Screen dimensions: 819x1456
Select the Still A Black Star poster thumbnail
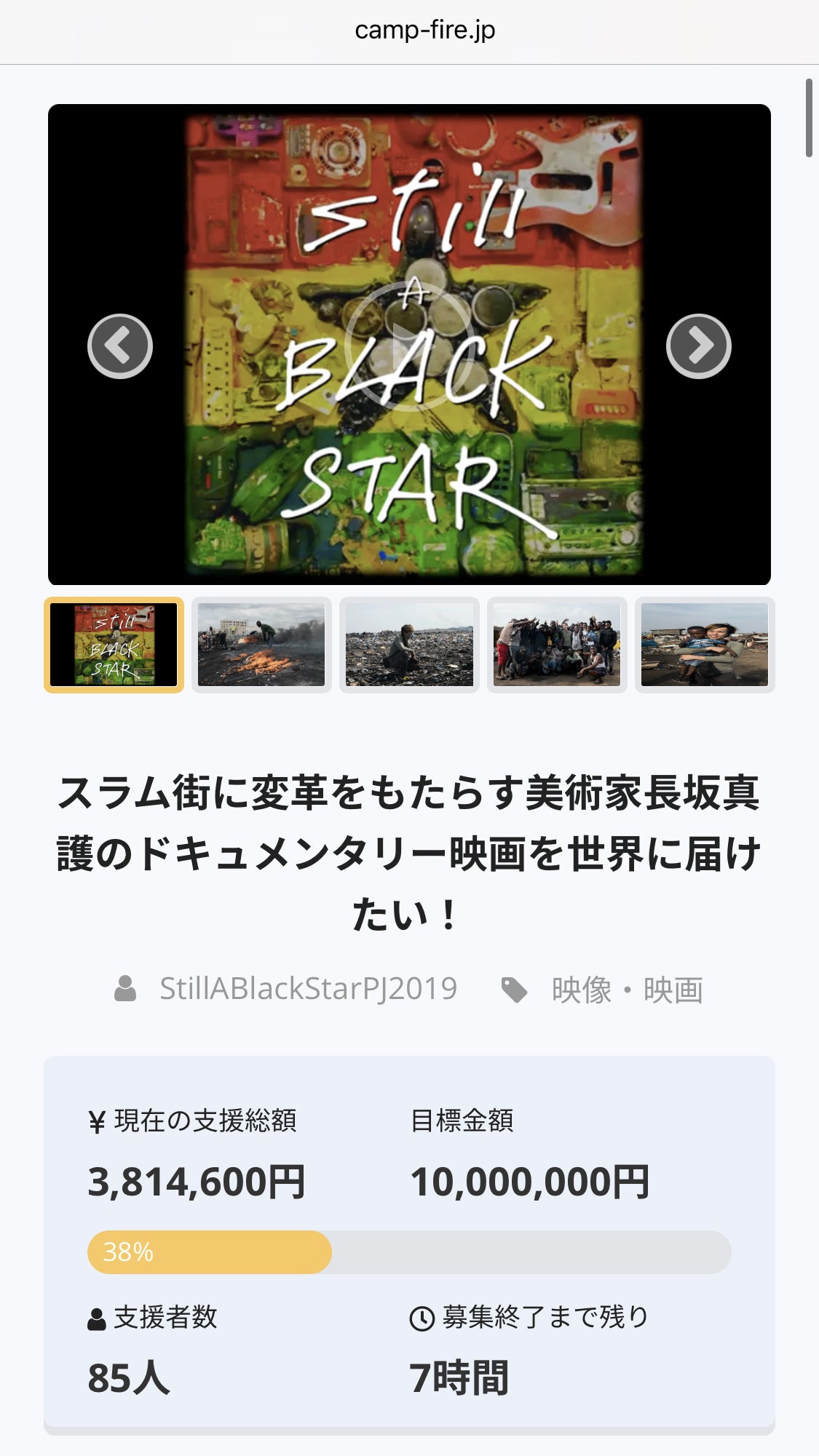[114, 645]
